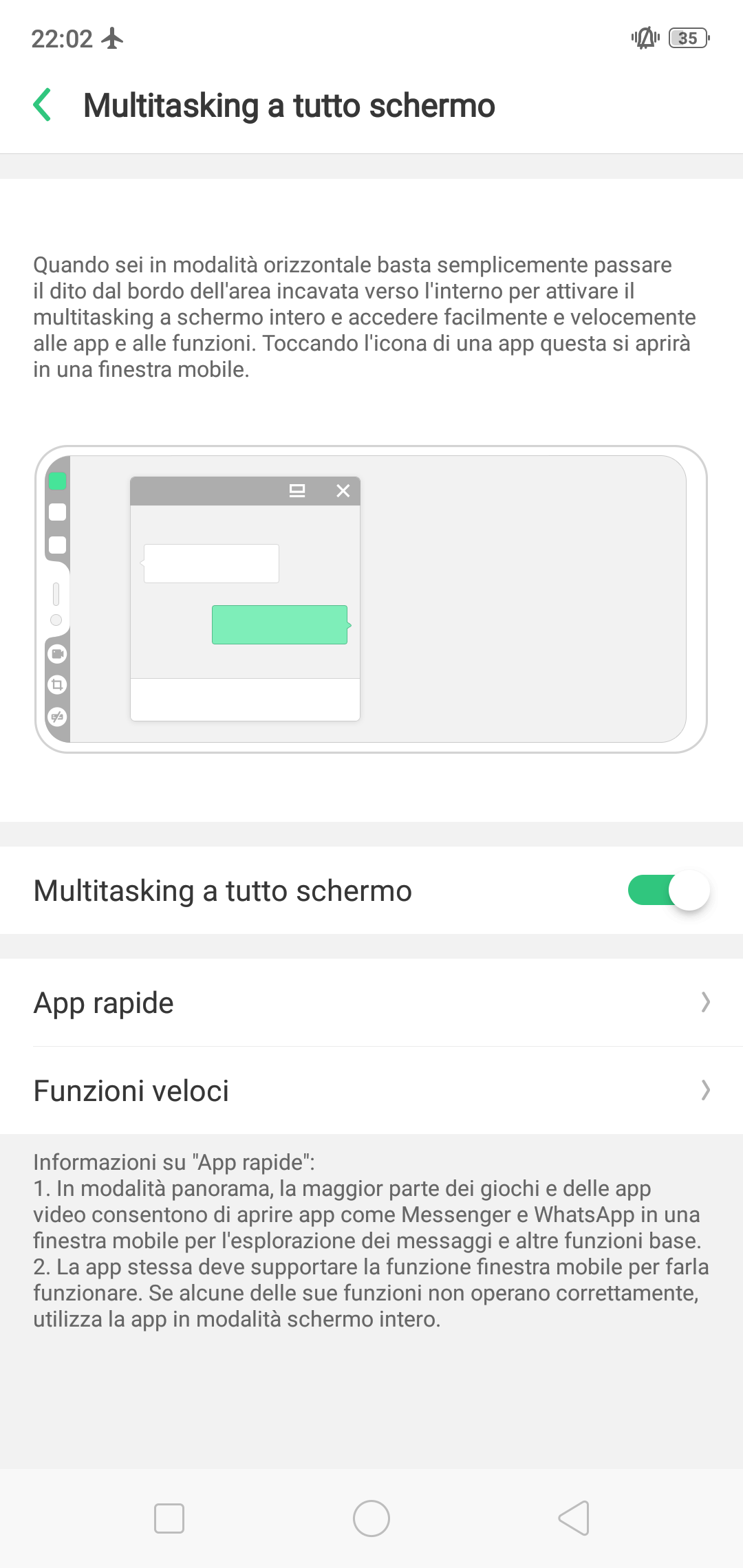Open recent apps with the square button
The width and height of the screenshot is (743, 1568).
169,1518
